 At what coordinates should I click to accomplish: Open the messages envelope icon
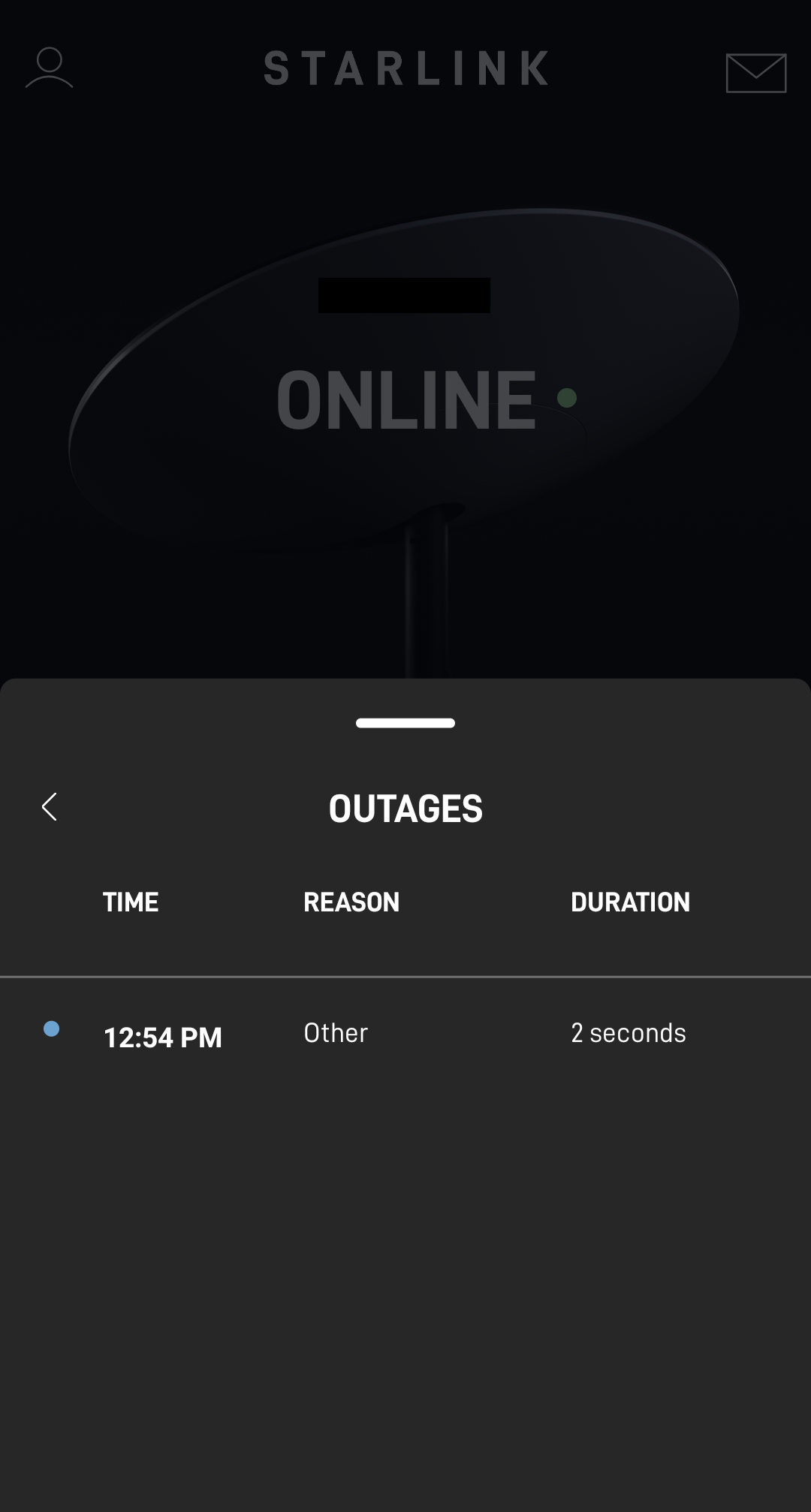(755, 73)
